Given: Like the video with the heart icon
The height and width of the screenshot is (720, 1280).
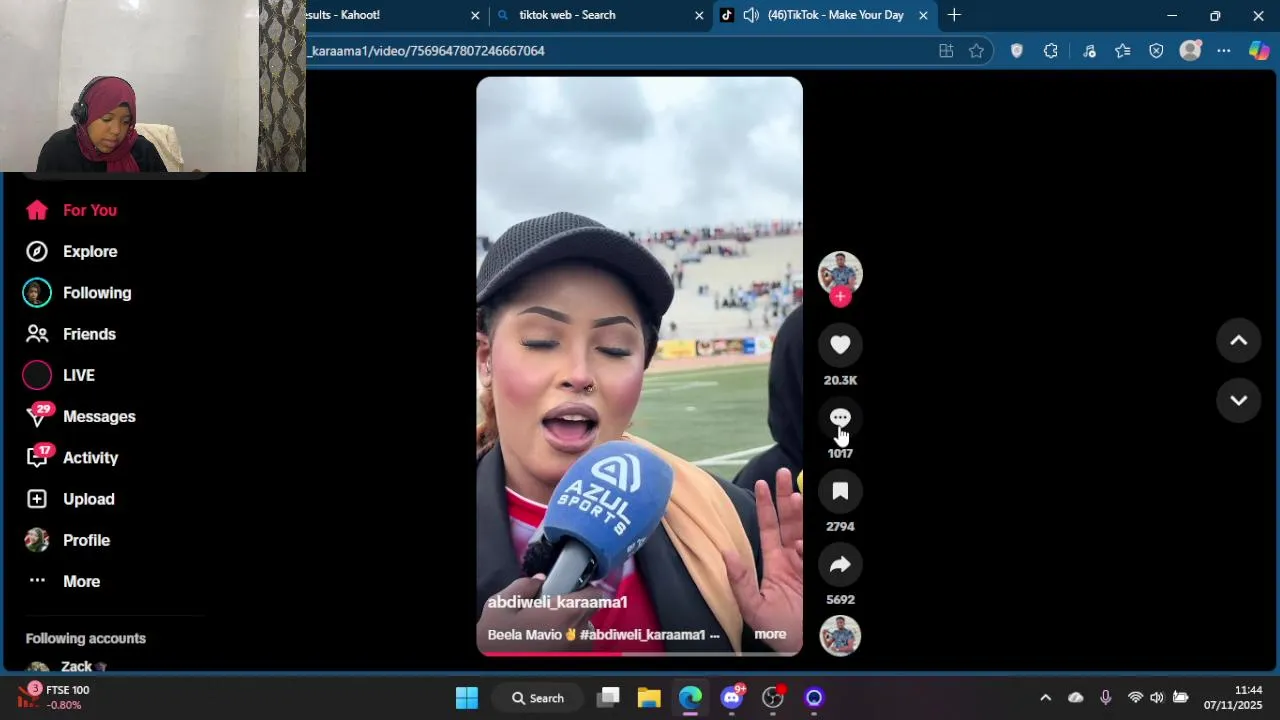Looking at the screenshot, I should pyautogui.click(x=840, y=345).
